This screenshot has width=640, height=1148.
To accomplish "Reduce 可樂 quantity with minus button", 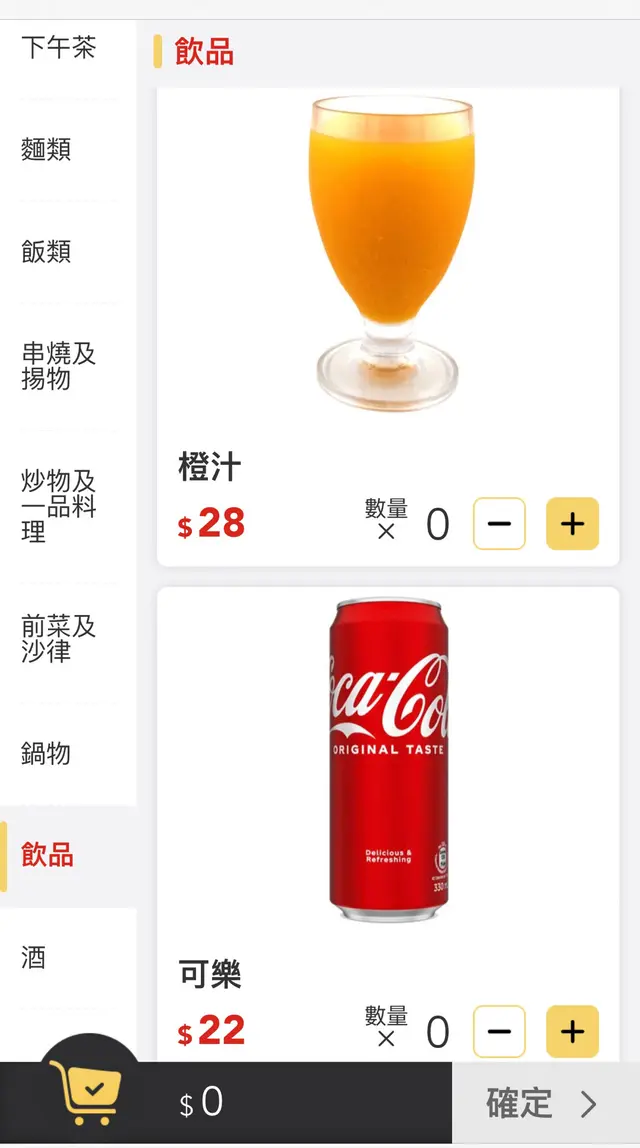I will click(x=499, y=1031).
